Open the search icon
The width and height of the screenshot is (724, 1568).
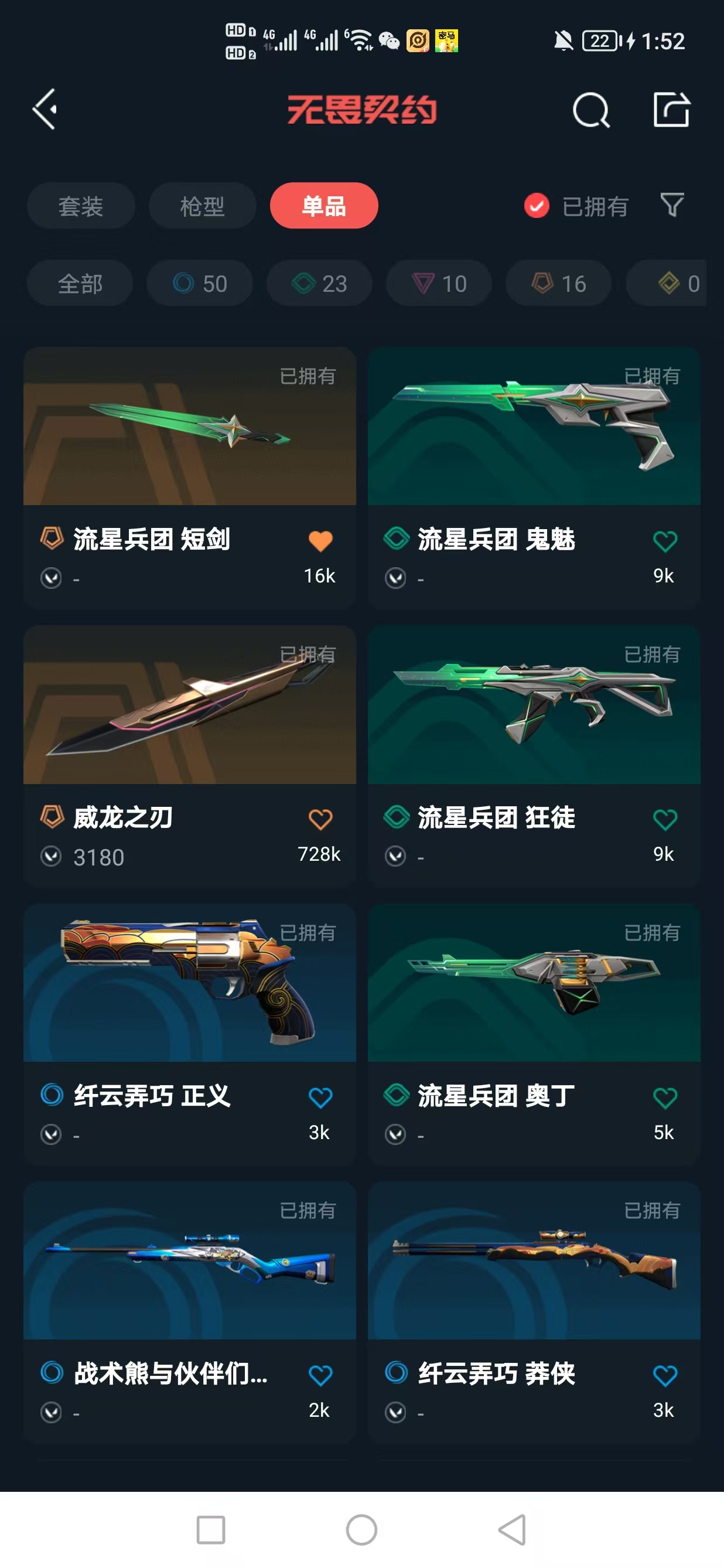pos(590,110)
